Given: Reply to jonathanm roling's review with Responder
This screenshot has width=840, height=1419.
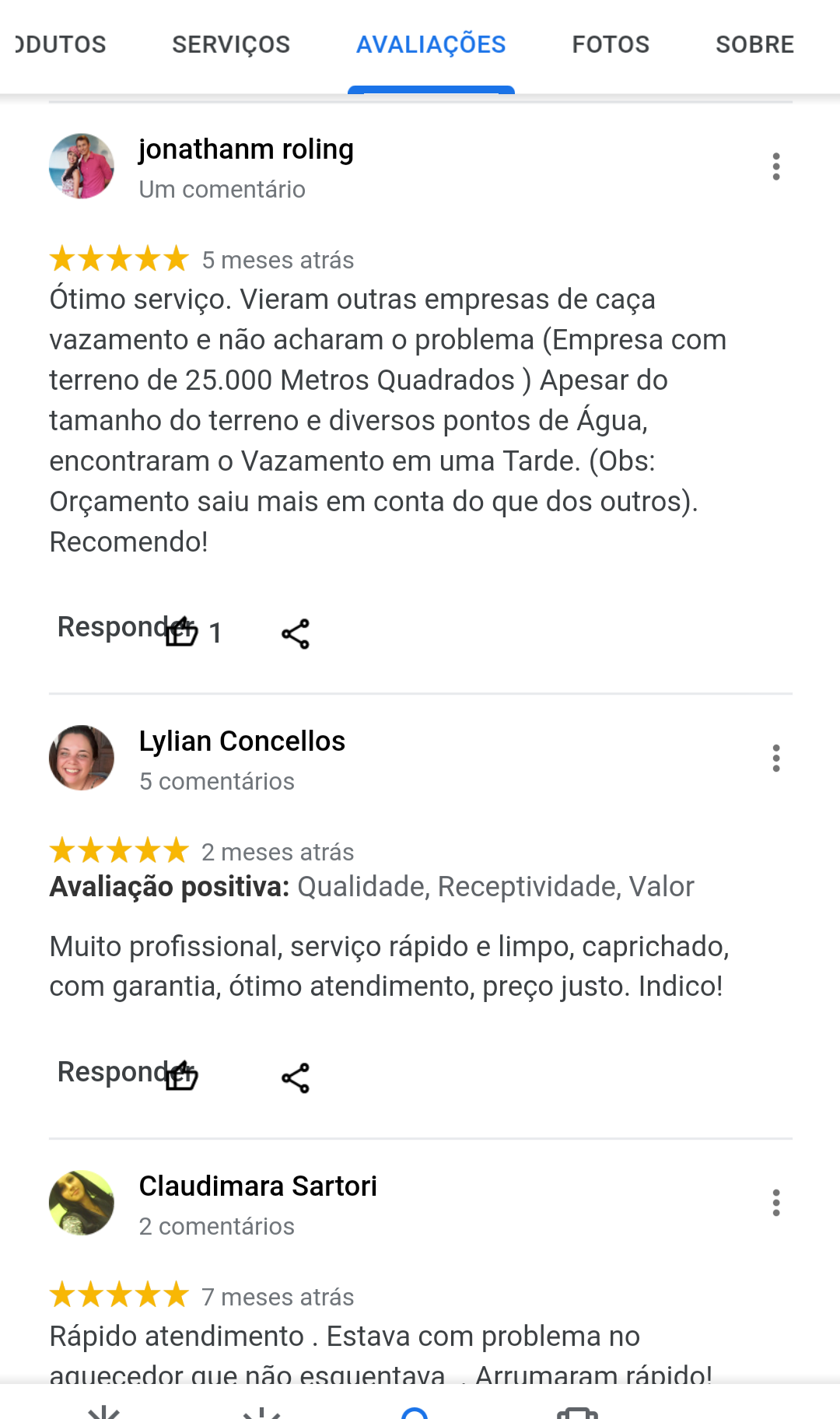Looking at the screenshot, I should 105,627.
